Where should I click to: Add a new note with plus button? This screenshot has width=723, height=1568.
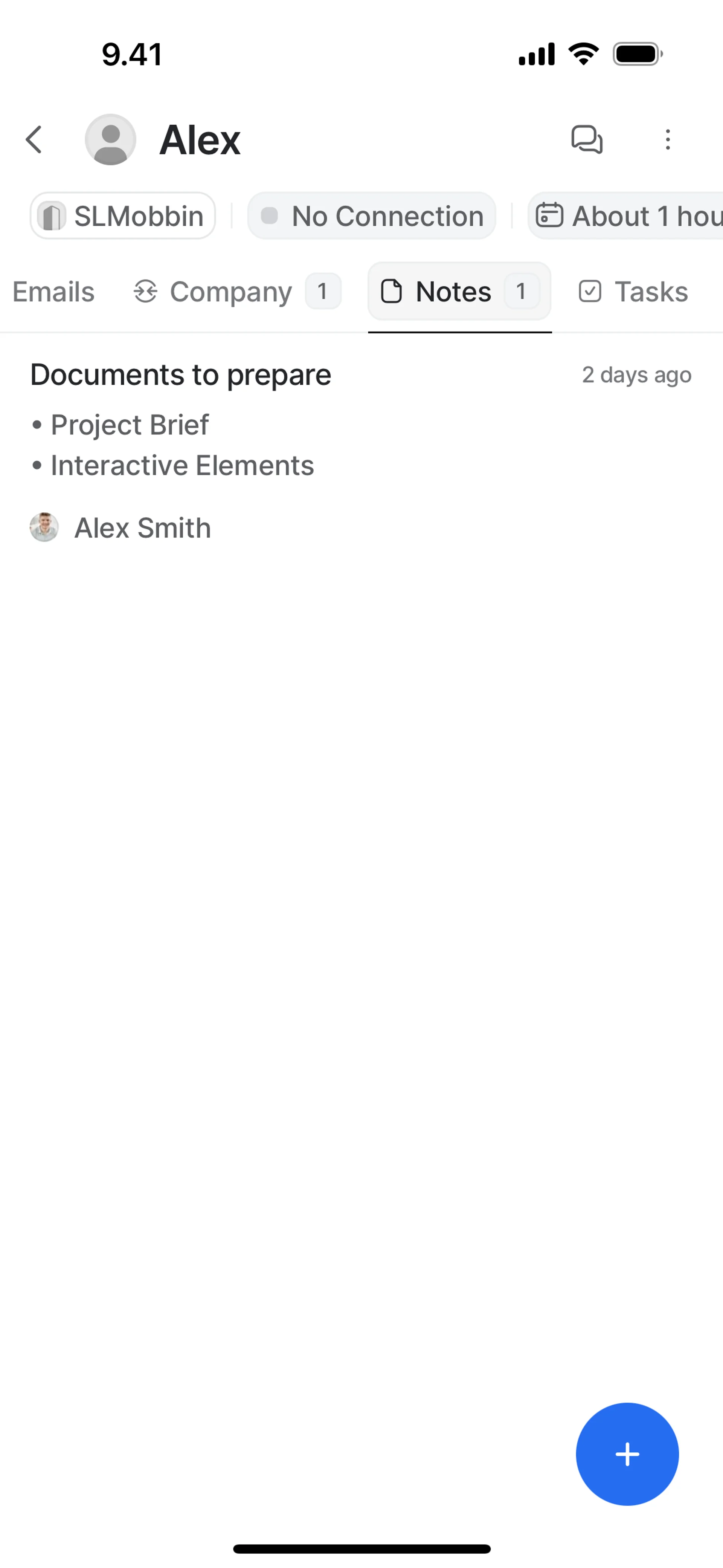coord(627,1453)
